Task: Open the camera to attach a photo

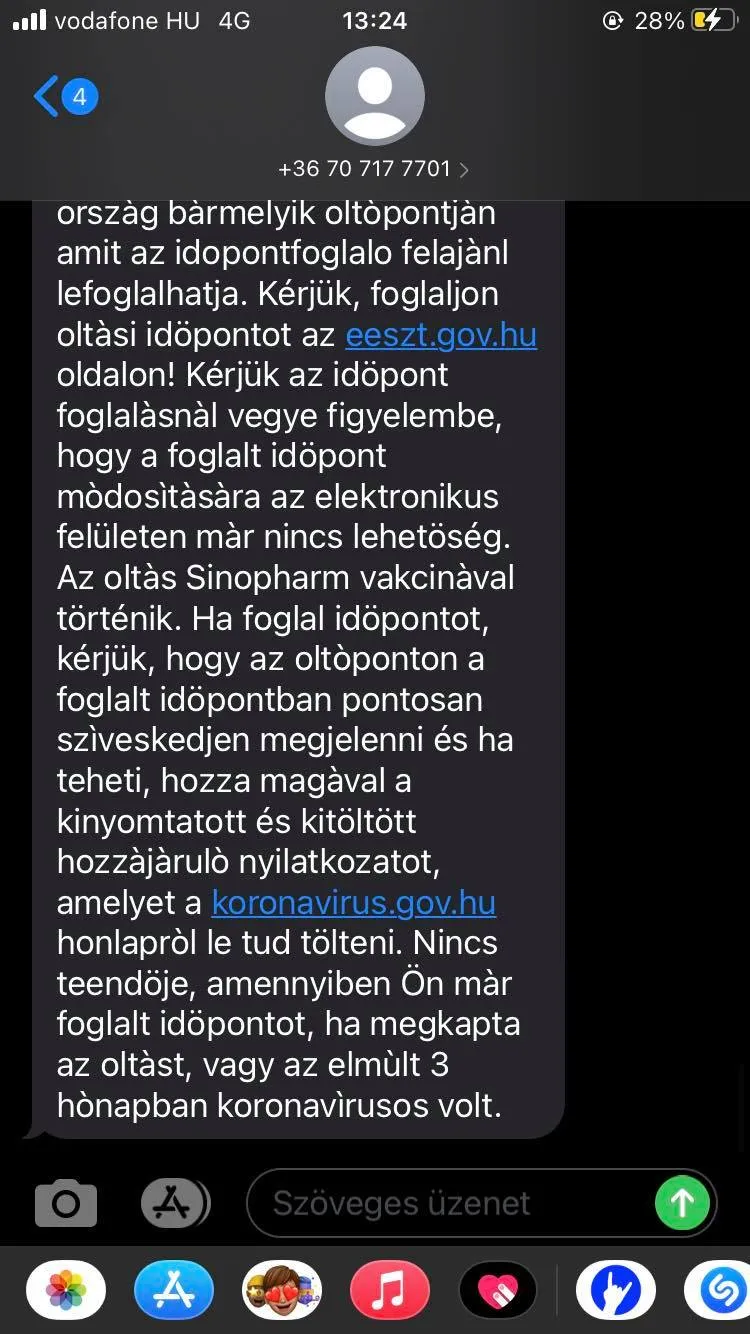Action: point(66,1203)
